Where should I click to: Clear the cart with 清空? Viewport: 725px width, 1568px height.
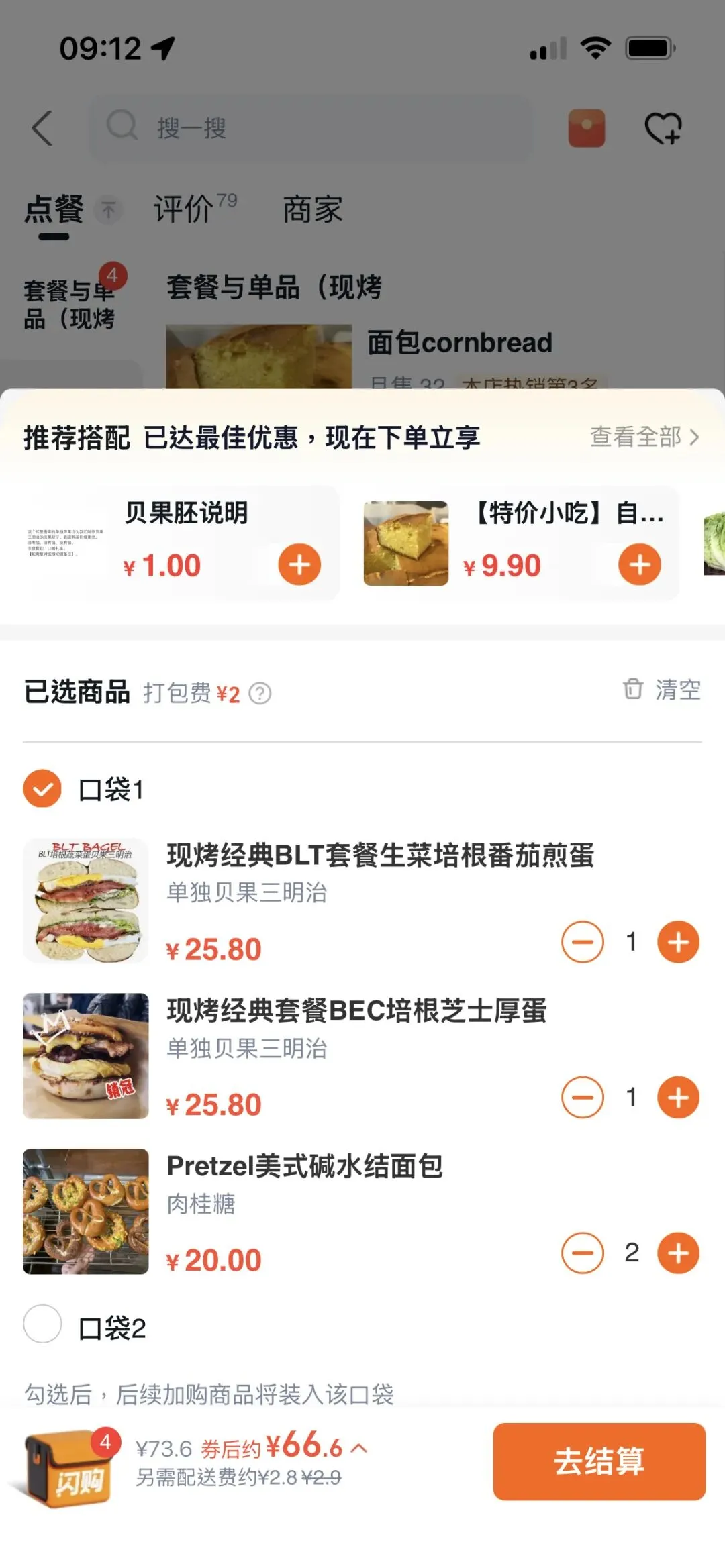[662, 690]
